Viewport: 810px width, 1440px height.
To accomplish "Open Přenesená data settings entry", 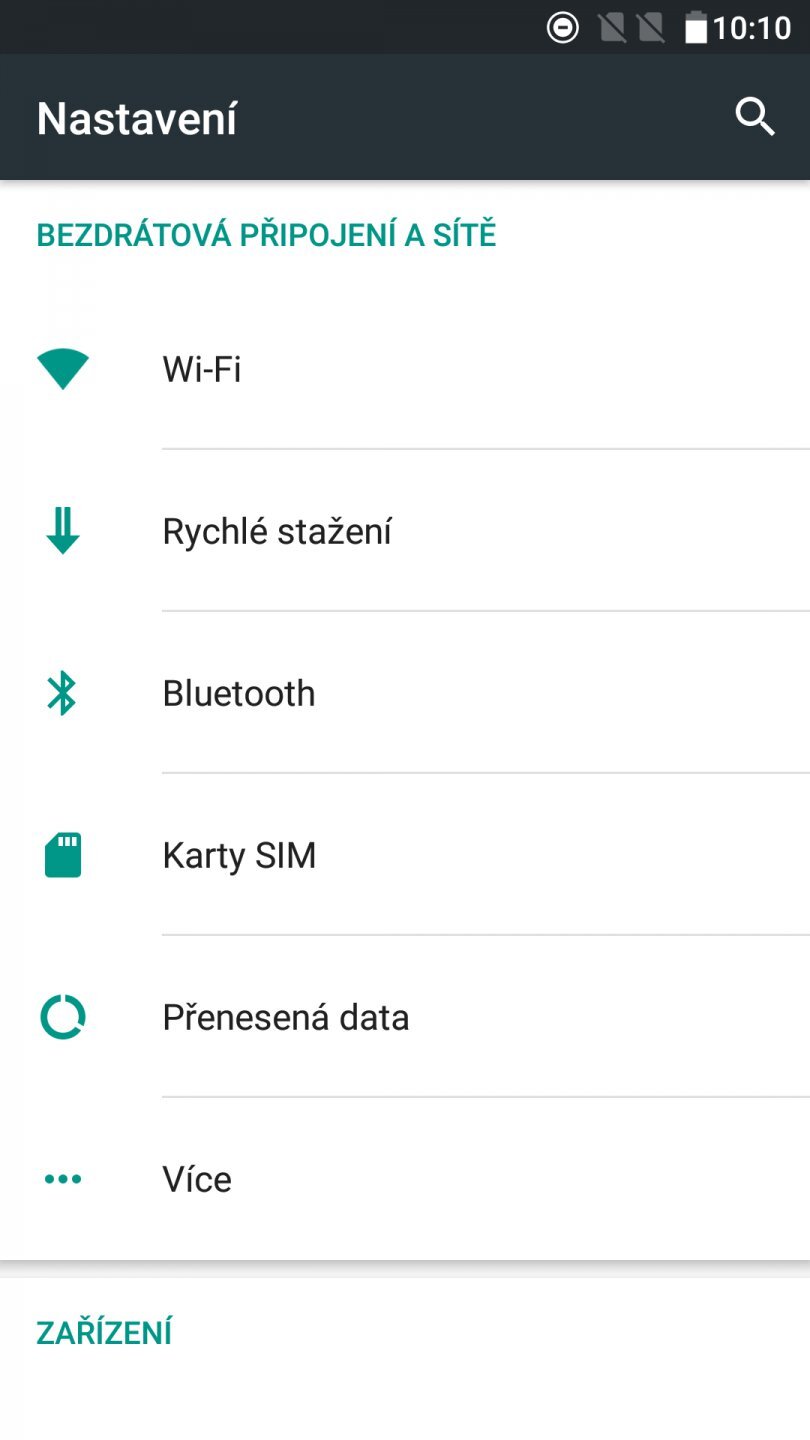I will pos(300,1016).
